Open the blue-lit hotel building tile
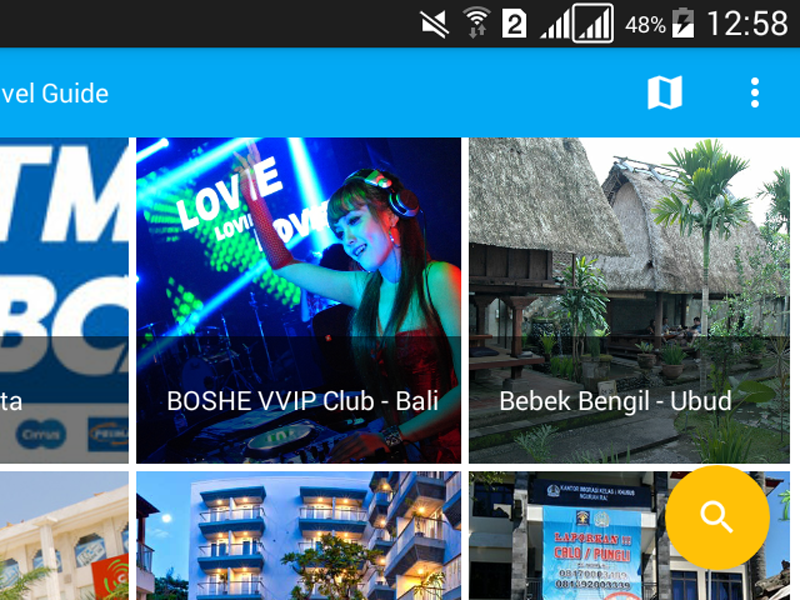The image size is (800, 600). 298,537
